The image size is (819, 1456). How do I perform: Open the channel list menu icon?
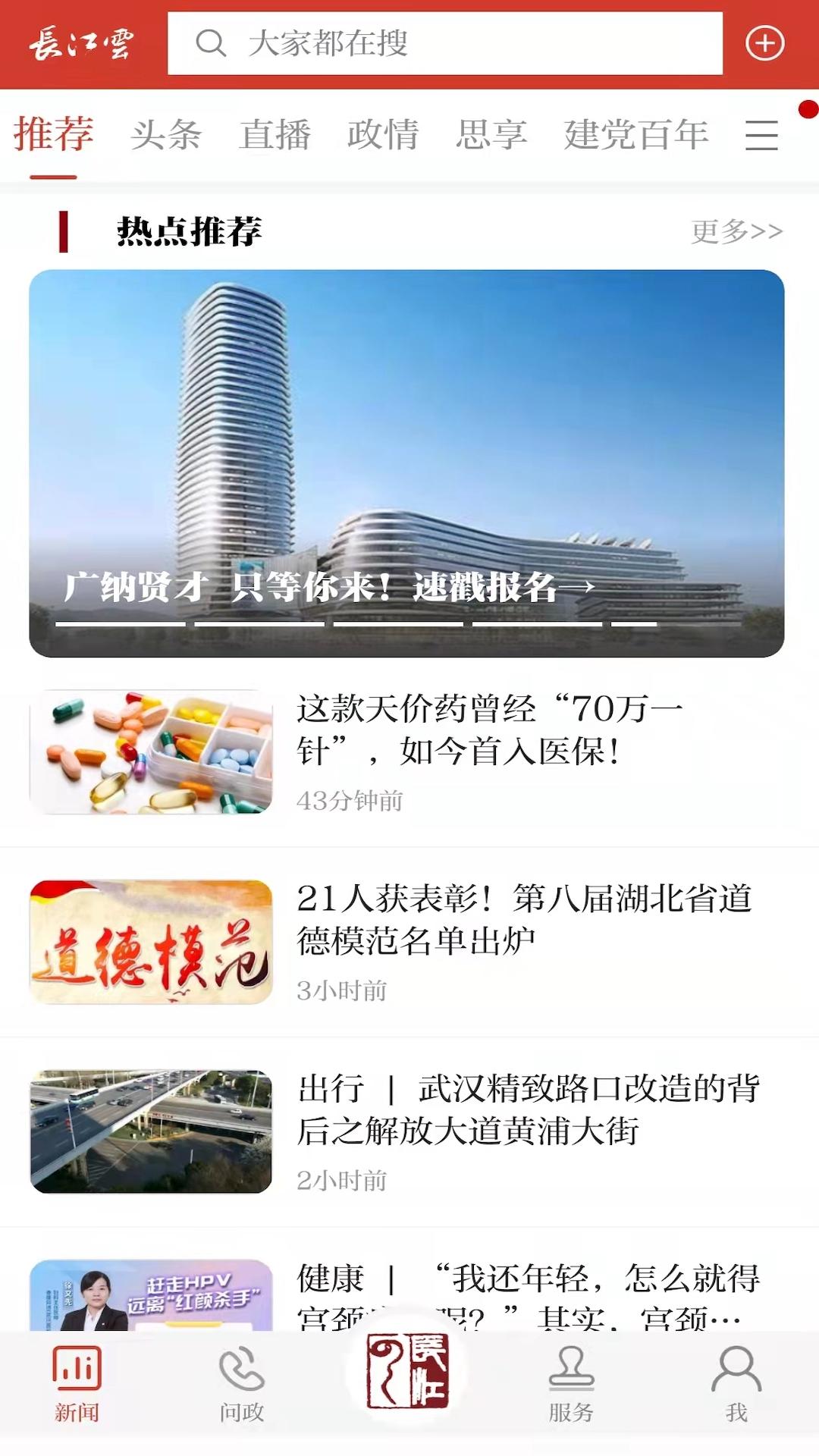click(x=761, y=135)
